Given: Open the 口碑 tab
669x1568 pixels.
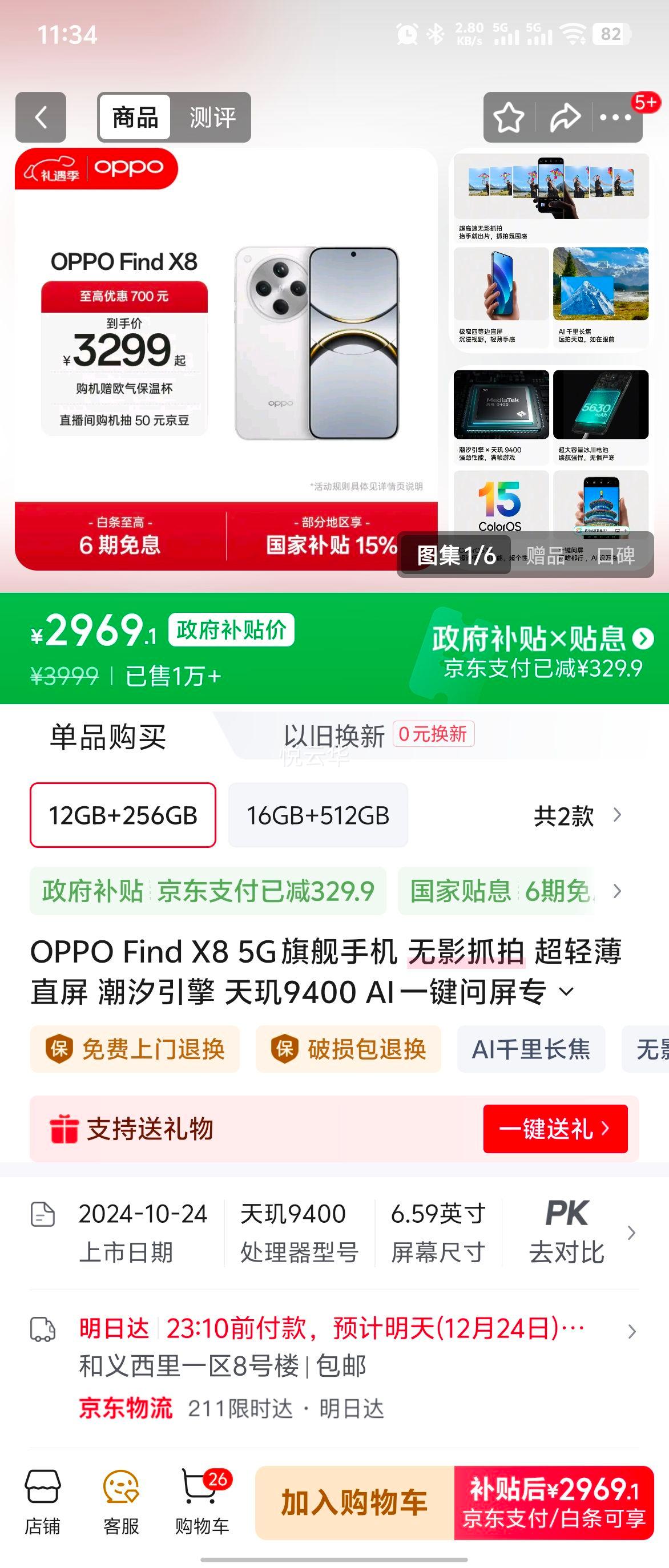Looking at the screenshot, I should pyautogui.click(x=621, y=555).
